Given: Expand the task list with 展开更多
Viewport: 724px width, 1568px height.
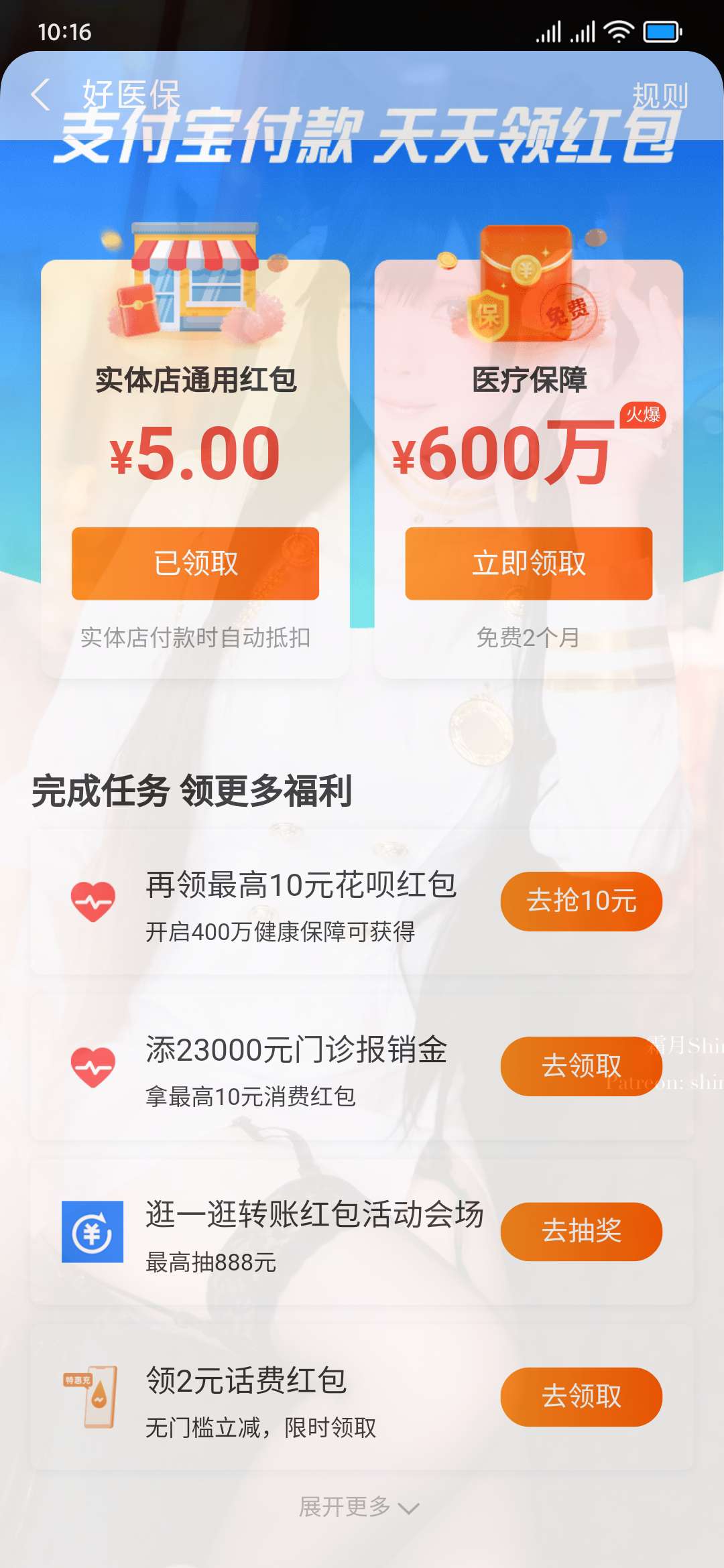Looking at the screenshot, I should click(x=359, y=1507).
